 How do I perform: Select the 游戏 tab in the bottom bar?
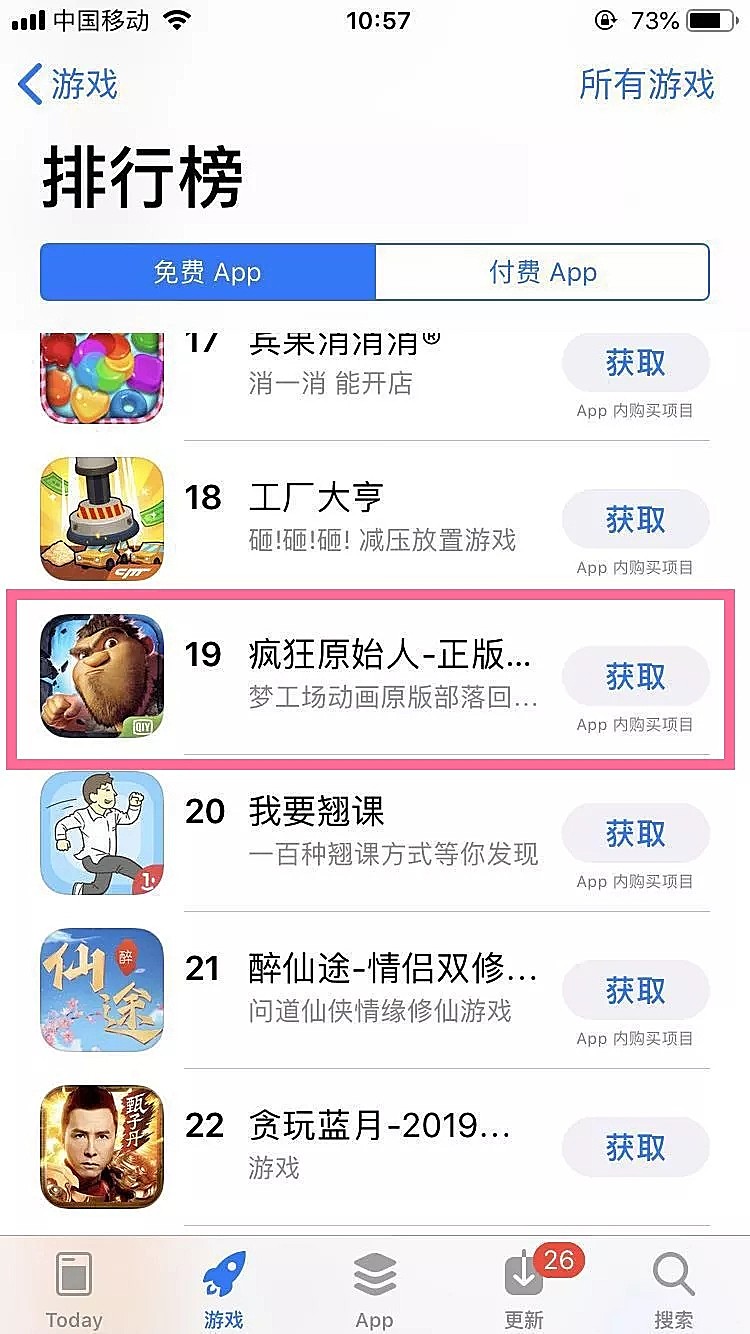pyautogui.click(x=224, y=1290)
